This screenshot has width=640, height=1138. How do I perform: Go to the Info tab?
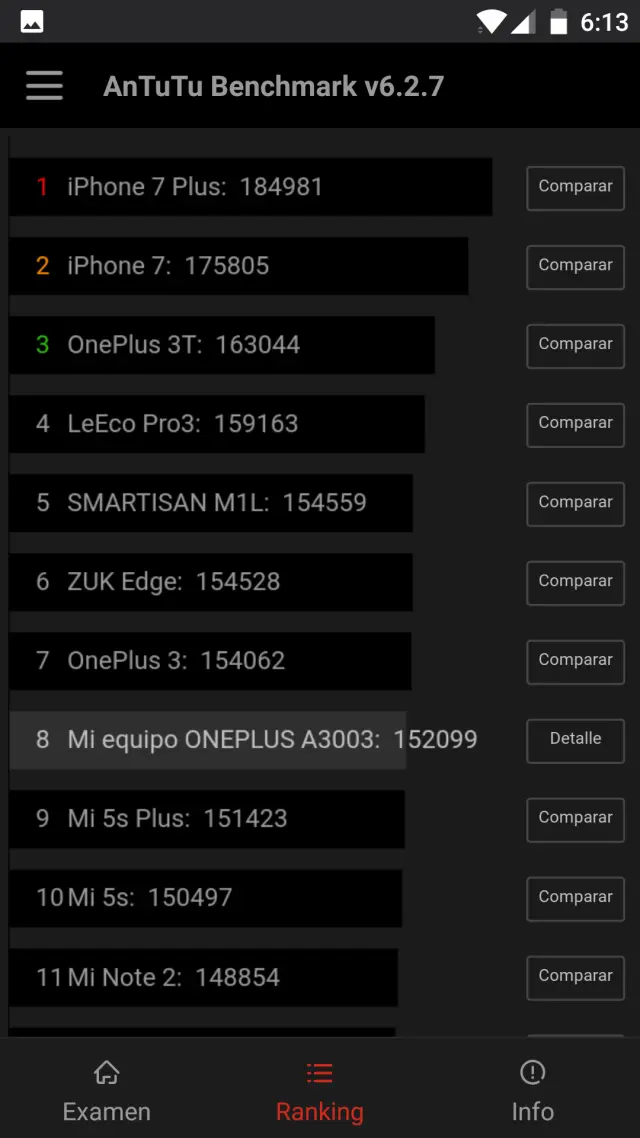click(x=532, y=1092)
